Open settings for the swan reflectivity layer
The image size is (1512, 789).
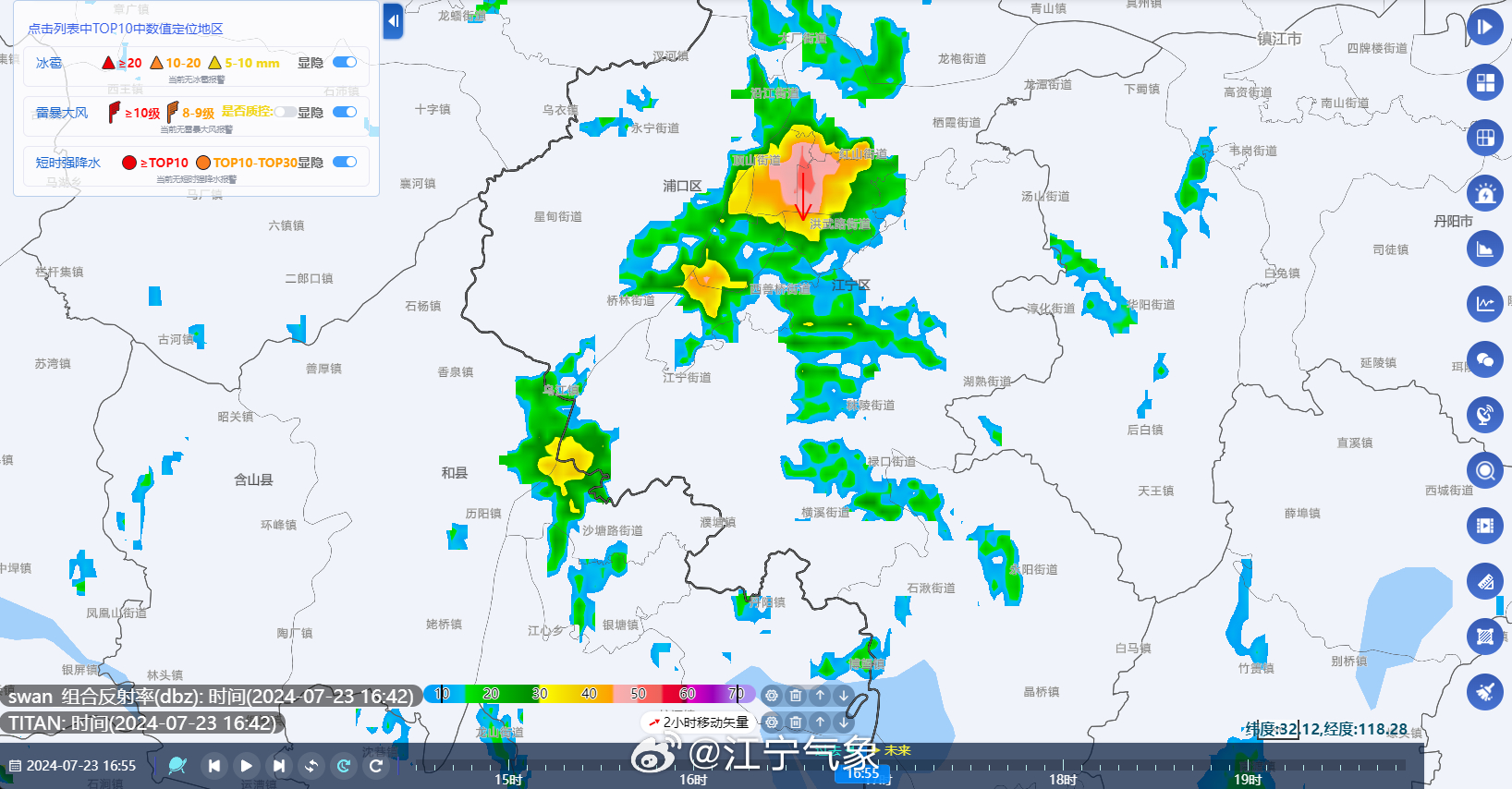772,695
